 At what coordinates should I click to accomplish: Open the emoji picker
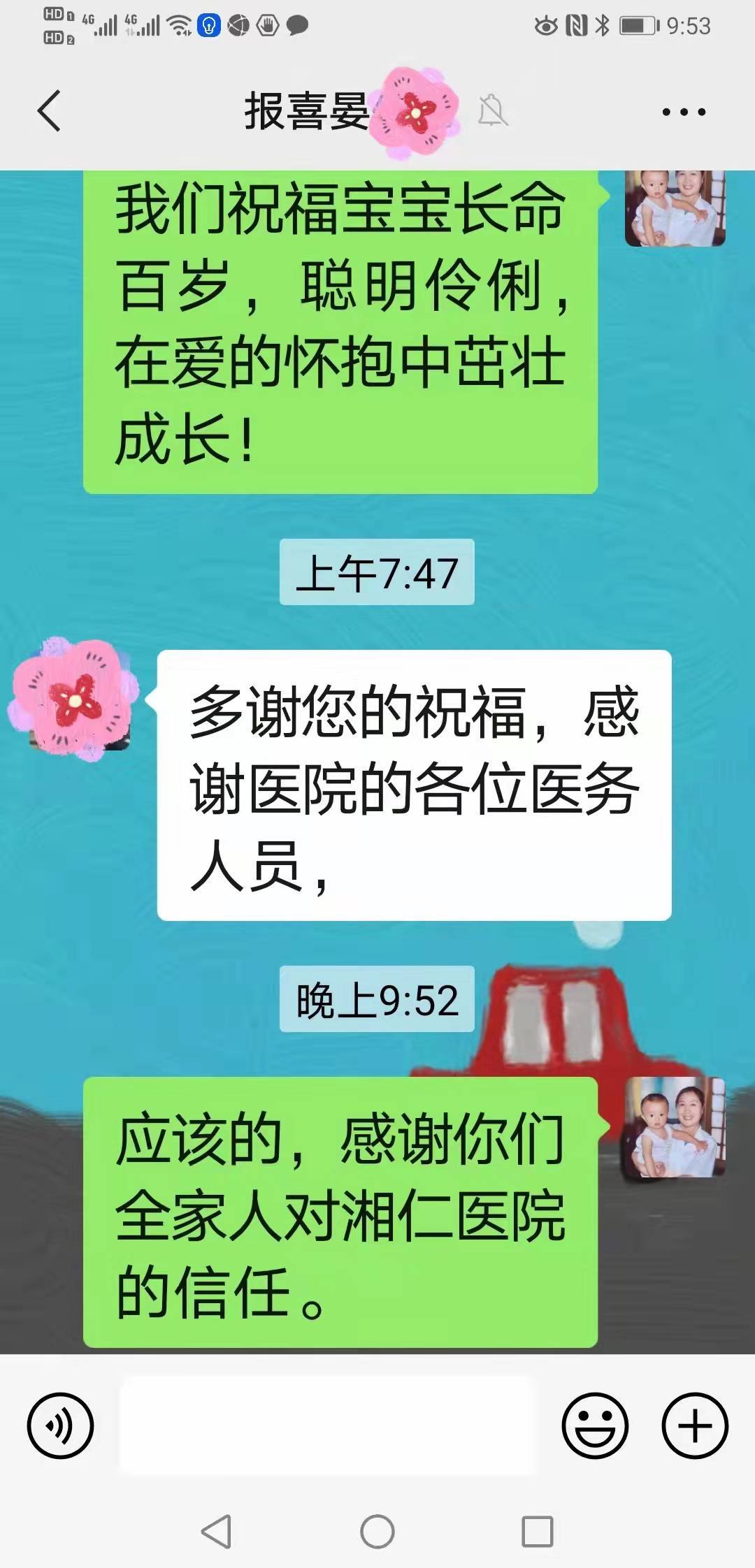[595, 1425]
